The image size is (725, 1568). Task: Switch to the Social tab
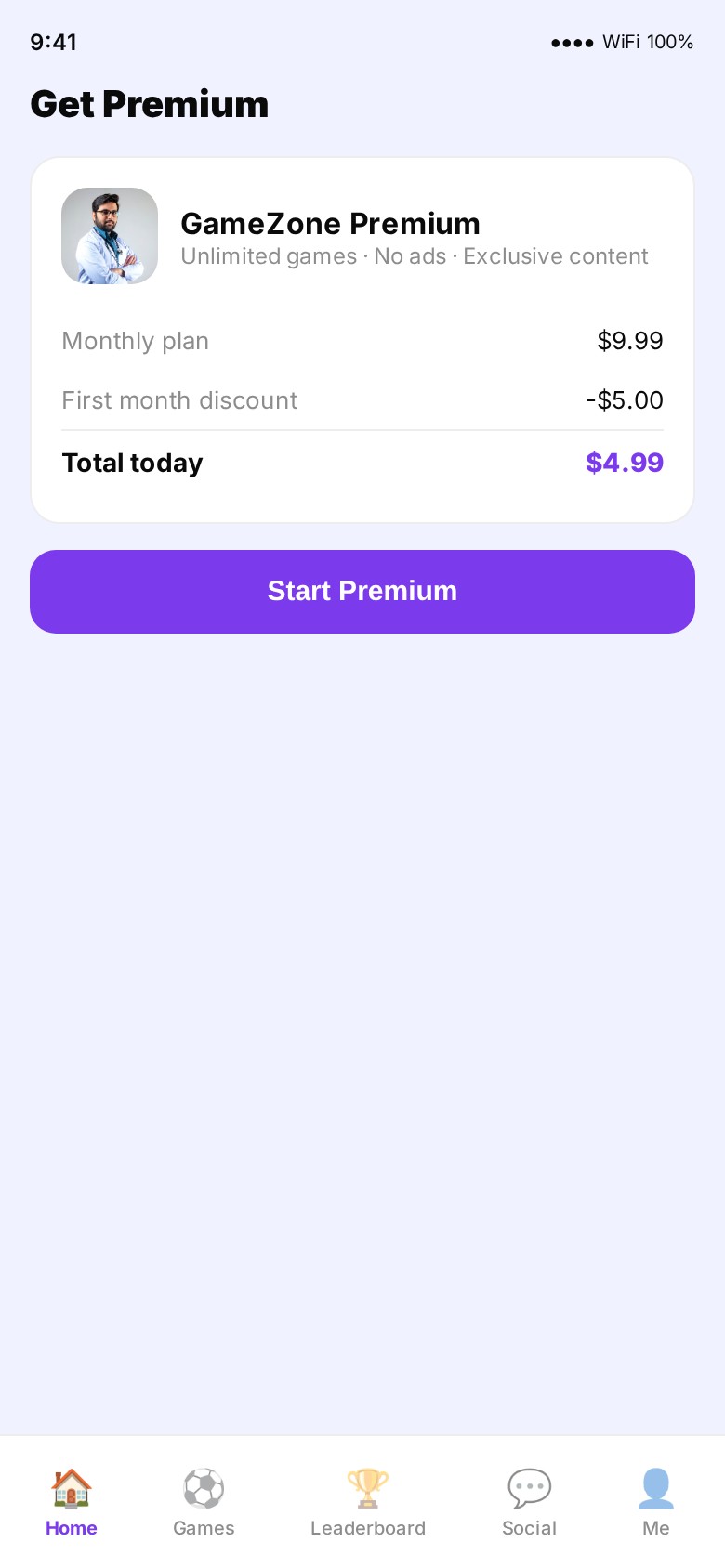(x=529, y=1501)
